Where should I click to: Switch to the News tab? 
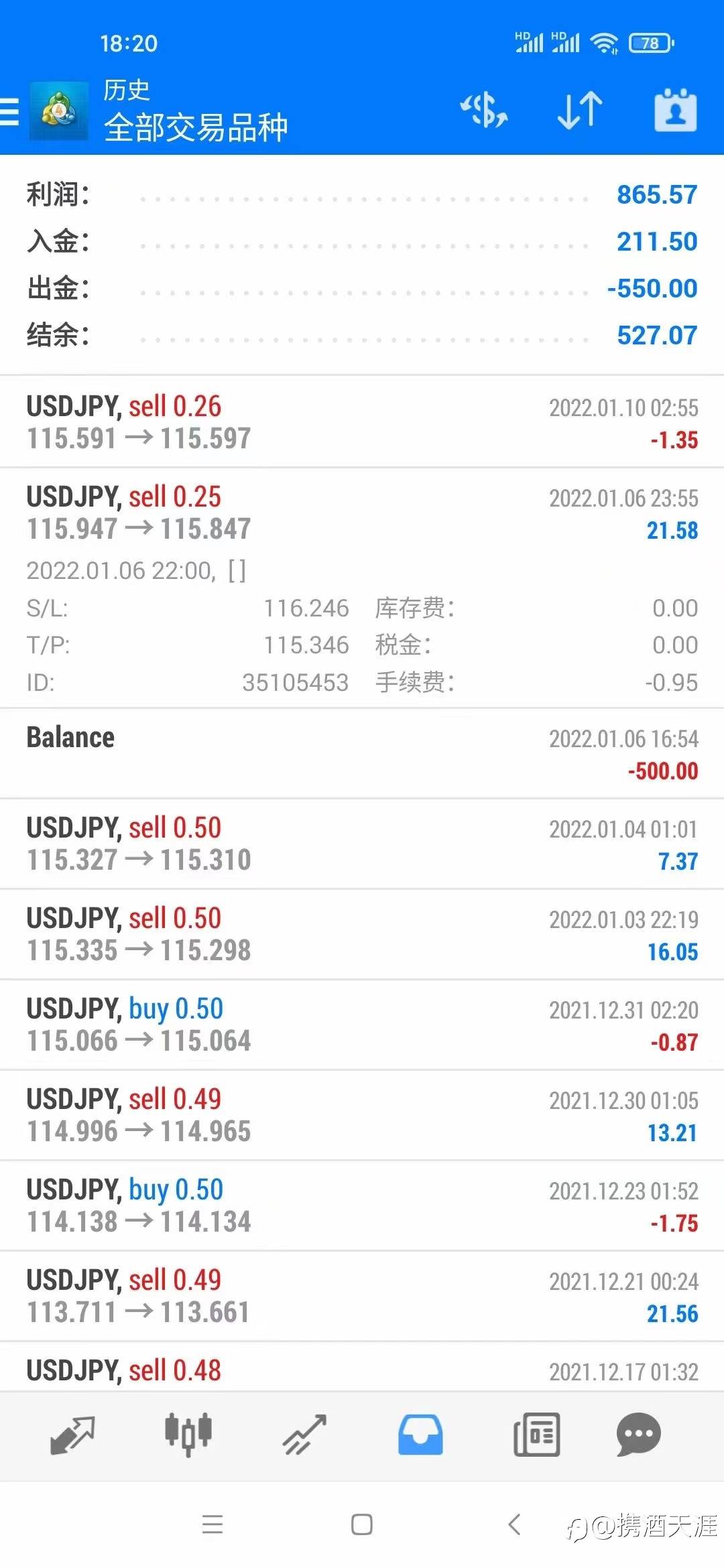(x=536, y=1435)
